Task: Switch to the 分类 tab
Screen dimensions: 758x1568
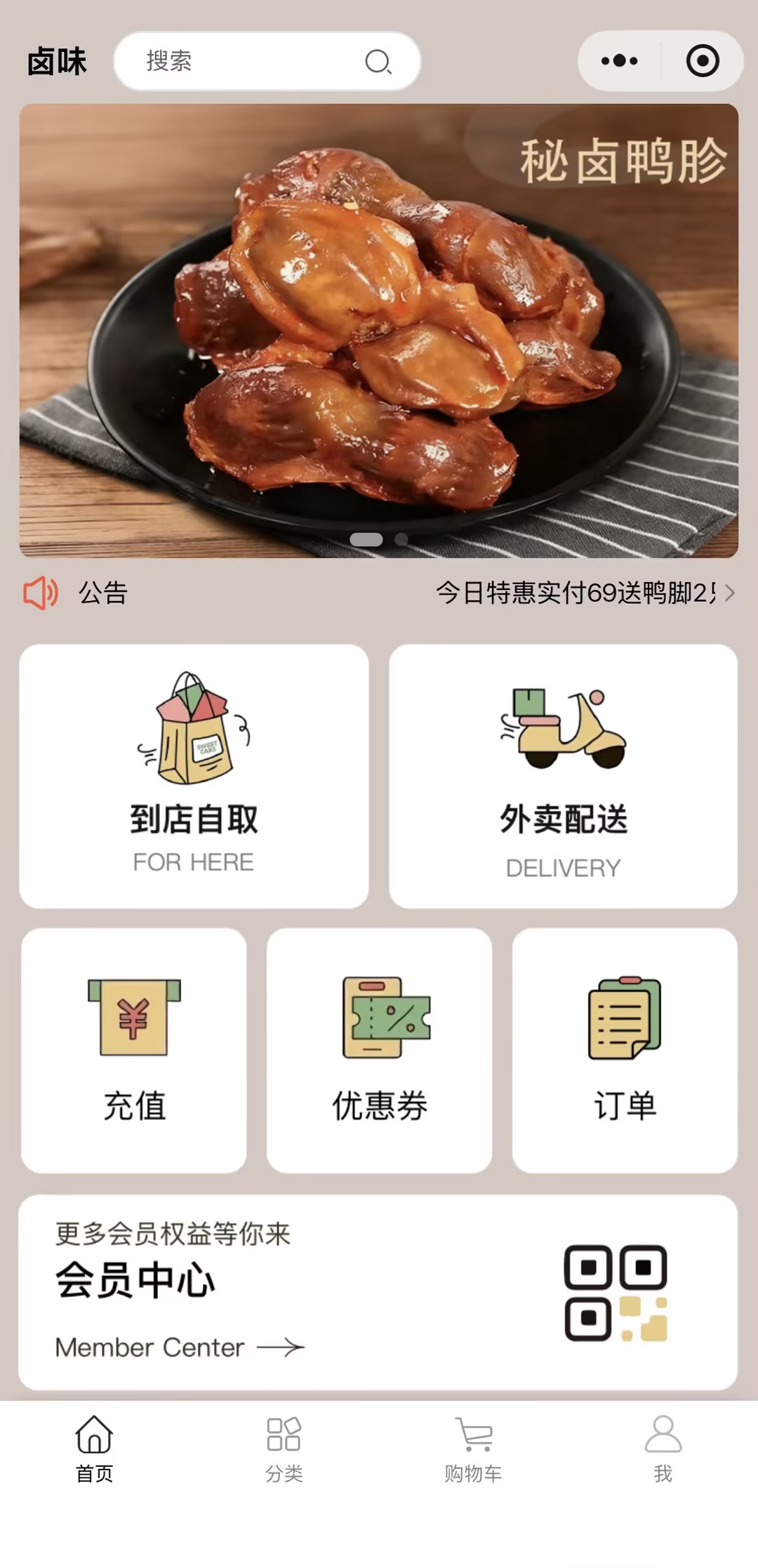Action: coord(284,1448)
